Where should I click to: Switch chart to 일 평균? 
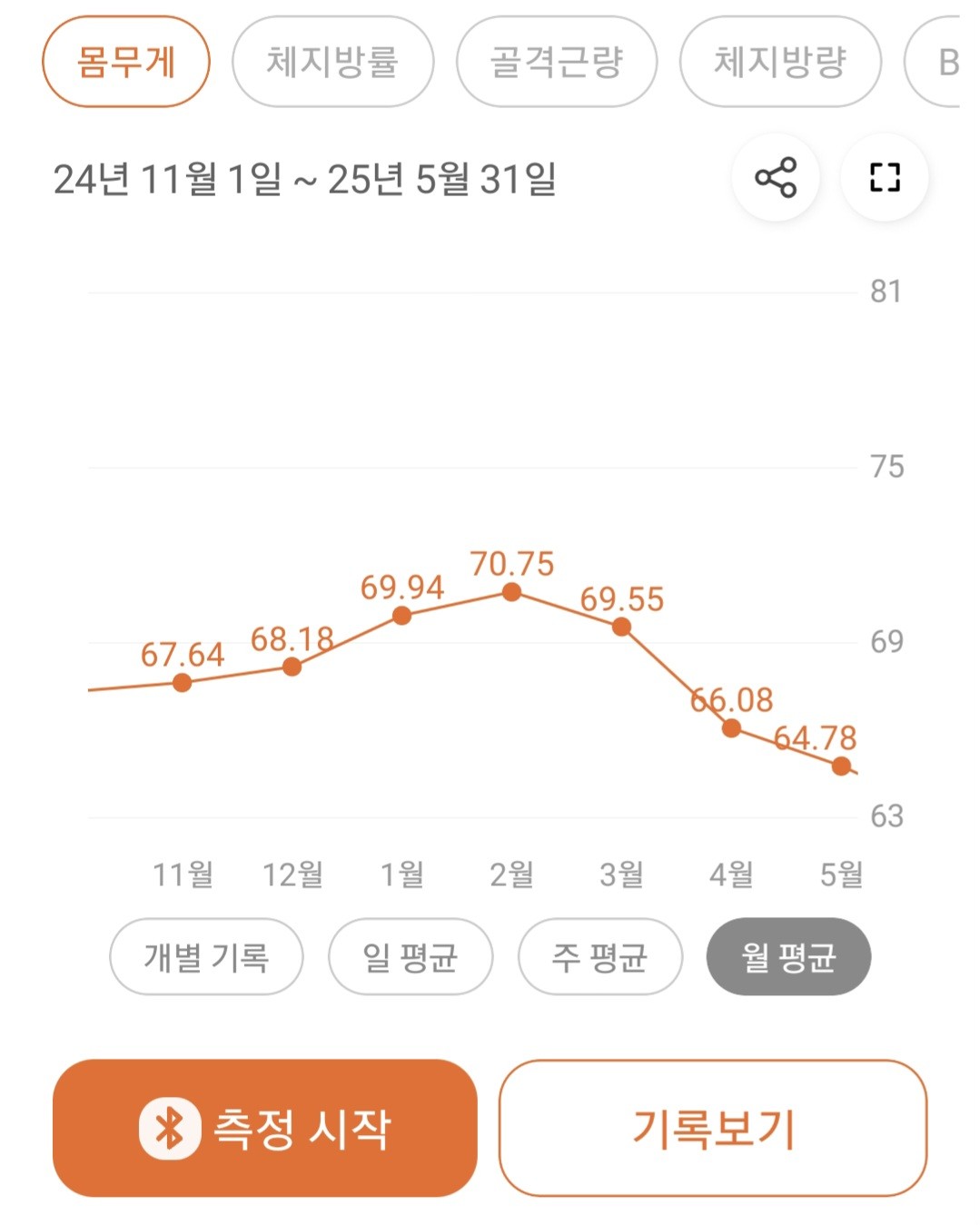click(411, 956)
